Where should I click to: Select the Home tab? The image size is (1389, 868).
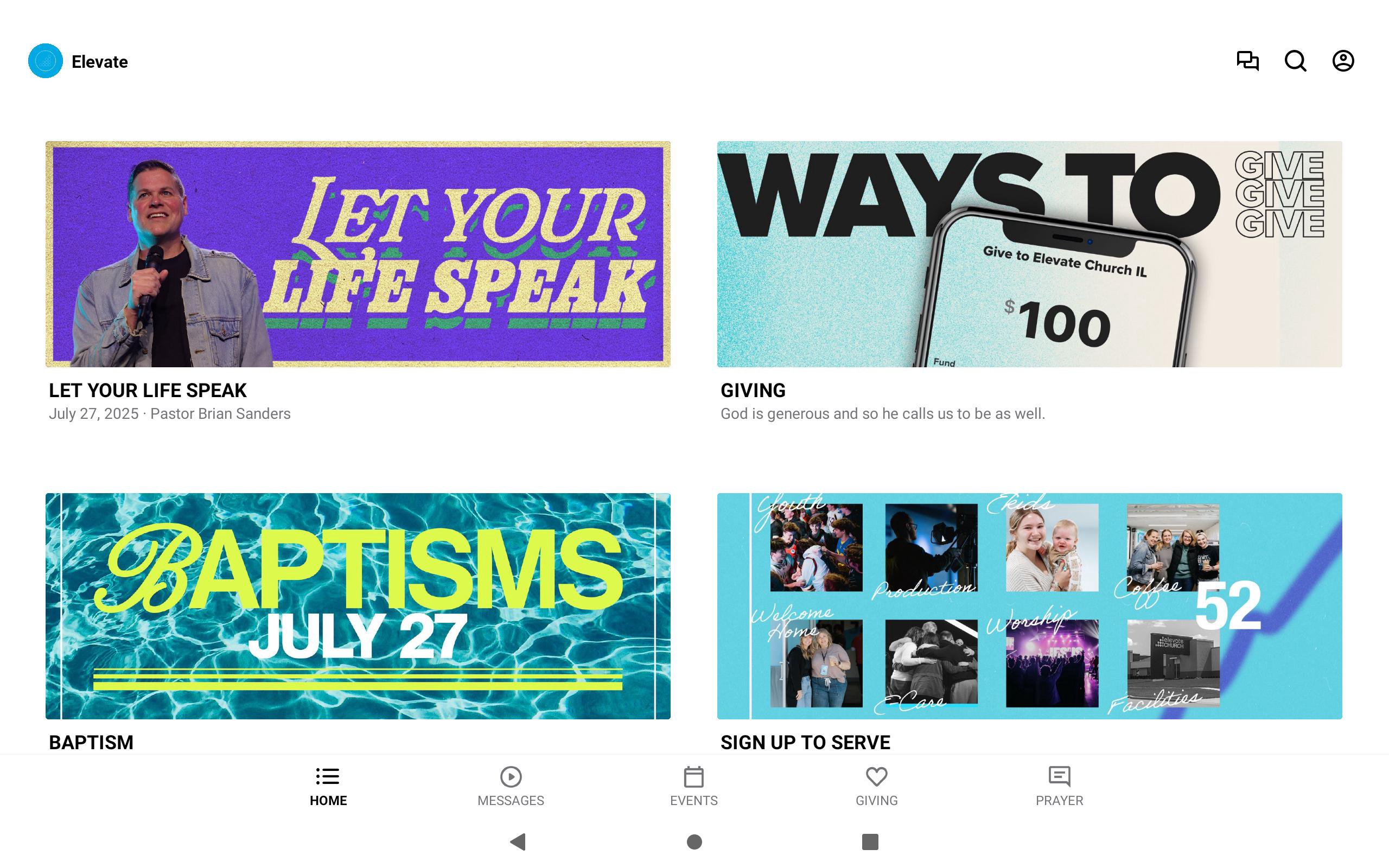point(328,786)
